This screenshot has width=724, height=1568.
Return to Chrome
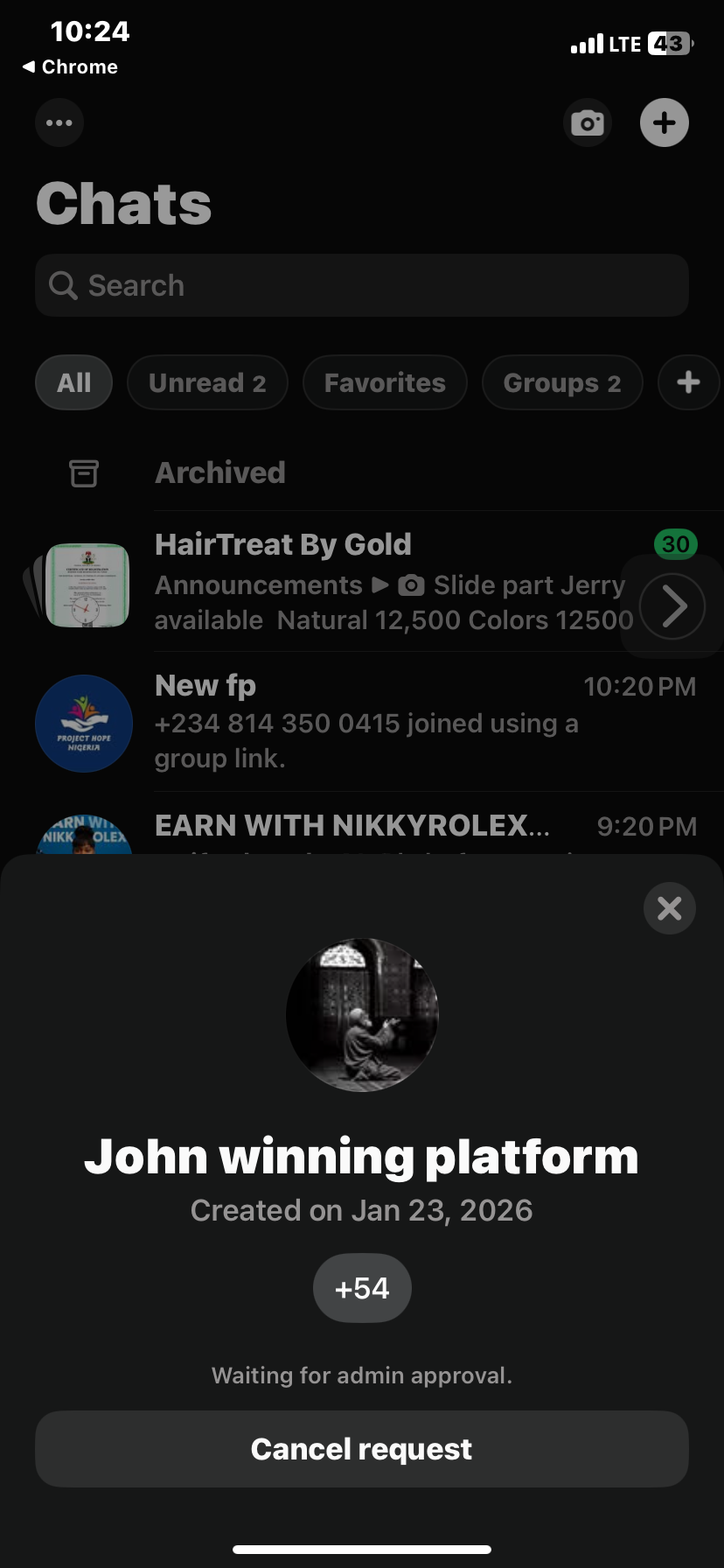70,67
